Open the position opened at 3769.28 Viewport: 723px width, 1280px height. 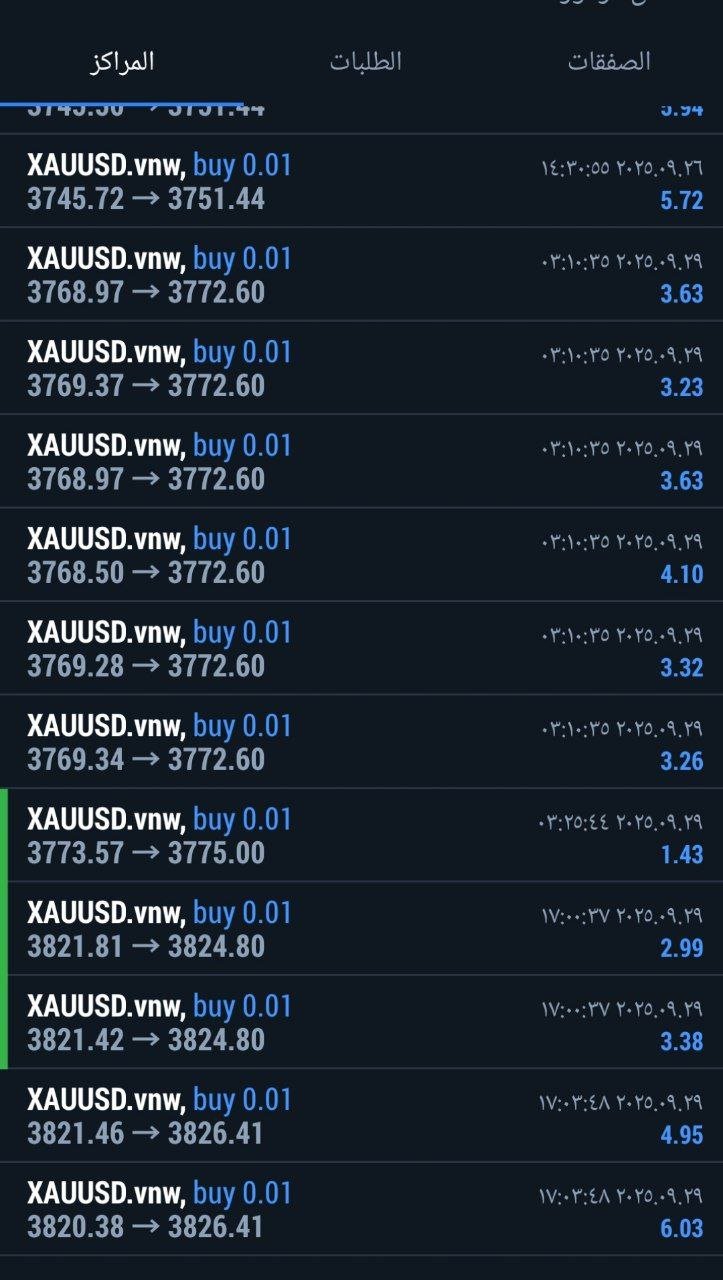pyautogui.click(x=361, y=648)
